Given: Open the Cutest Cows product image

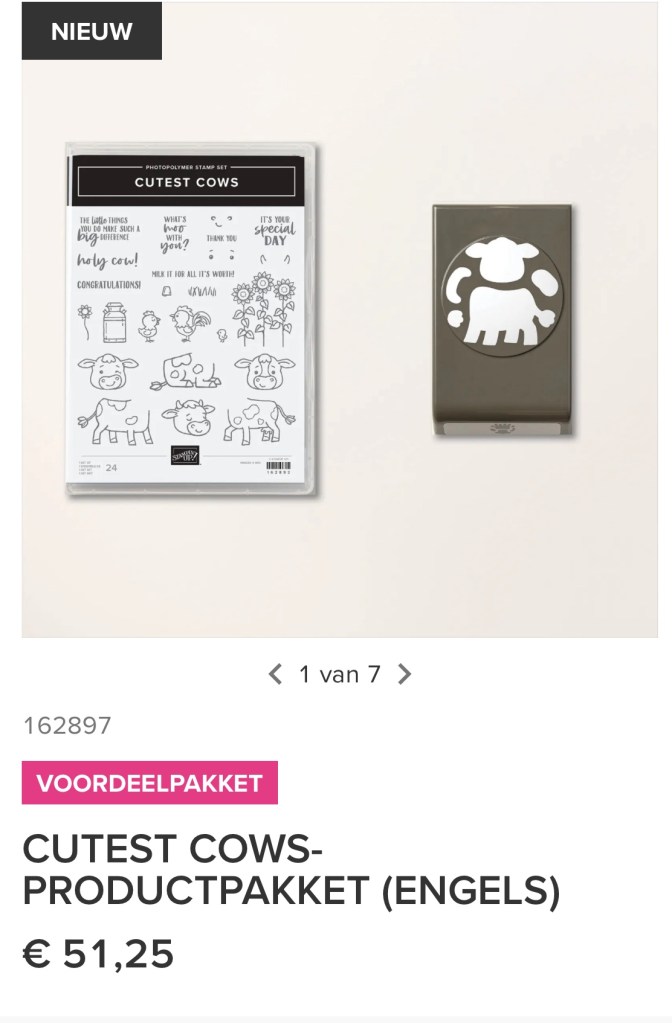Looking at the screenshot, I should coord(339,320).
